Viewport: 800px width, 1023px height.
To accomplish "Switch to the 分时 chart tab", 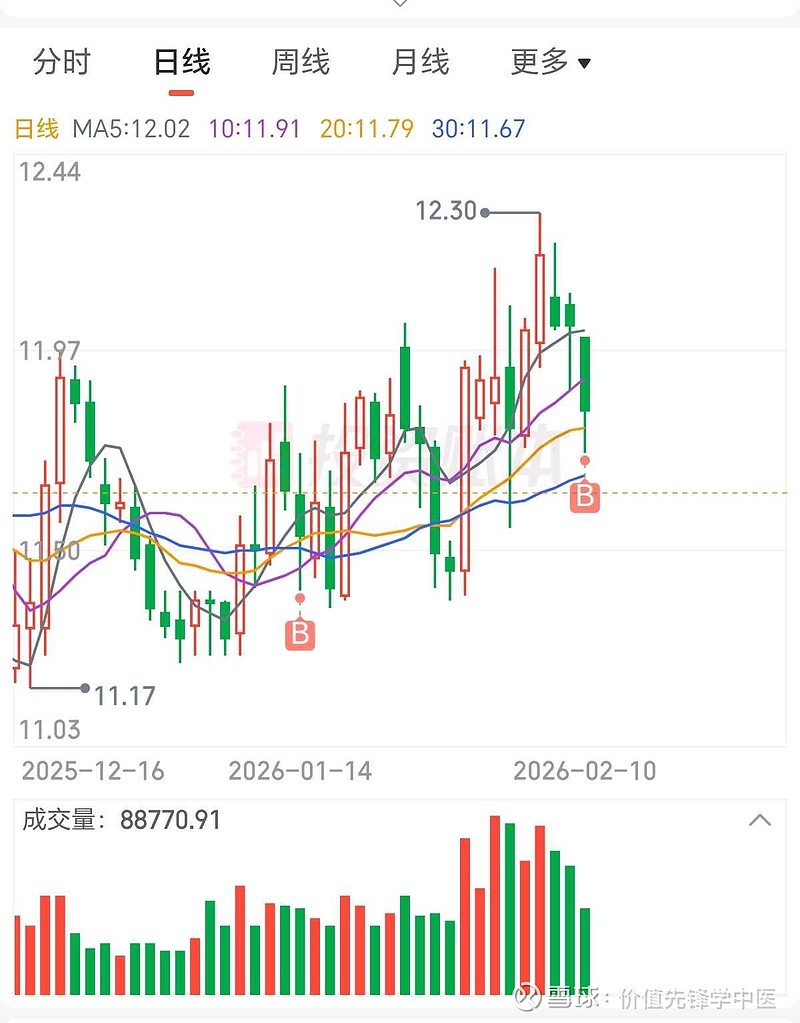I will click(62, 62).
